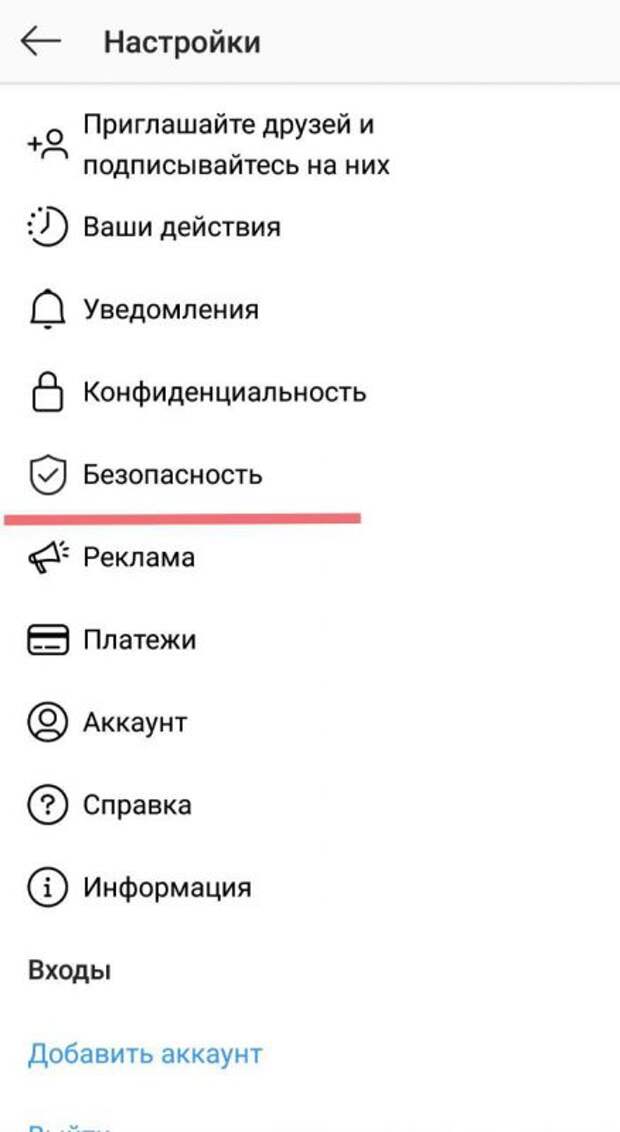Open Конфиденциальность settings
This screenshot has height=1132, width=620.
pyautogui.click(x=310, y=392)
